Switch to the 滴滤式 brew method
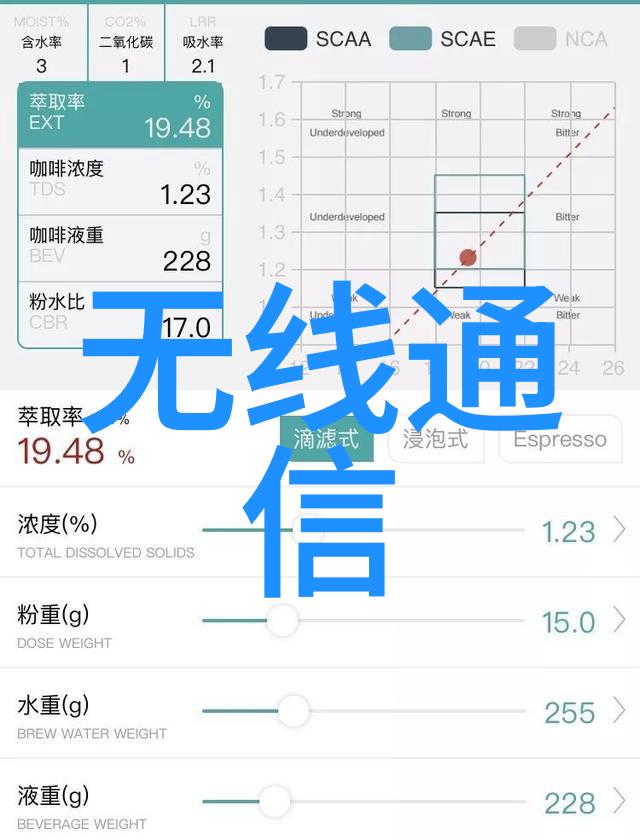The width and height of the screenshot is (640, 840). 326,439
